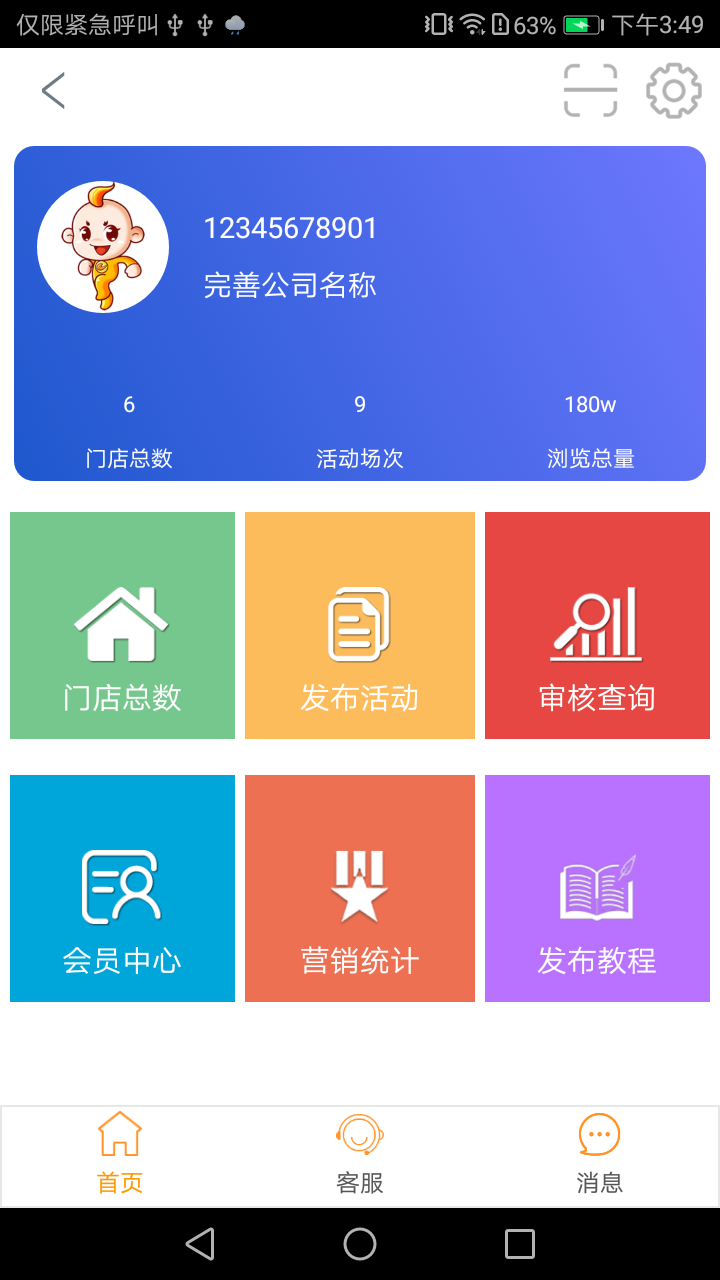The image size is (720, 1280).
Task: Open the 营销统计 tile
Action: tap(360, 888)
